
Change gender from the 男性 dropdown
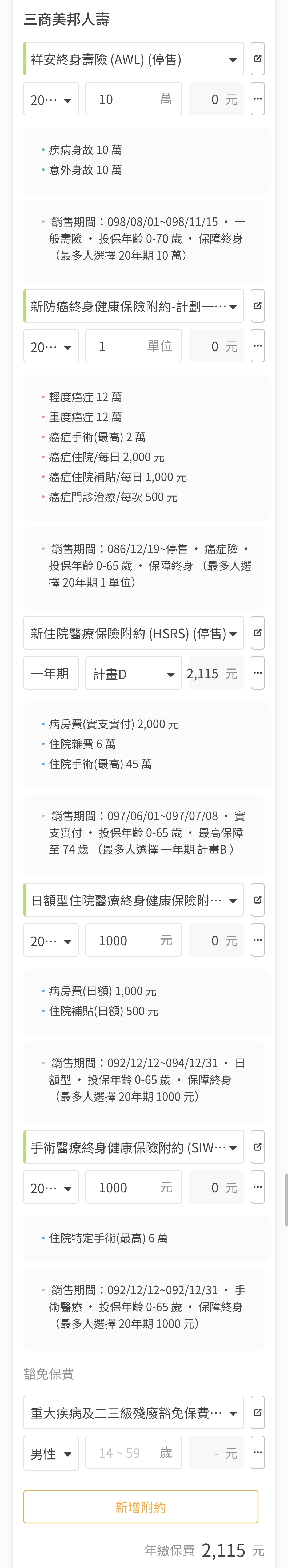[x=51, y=1453]
